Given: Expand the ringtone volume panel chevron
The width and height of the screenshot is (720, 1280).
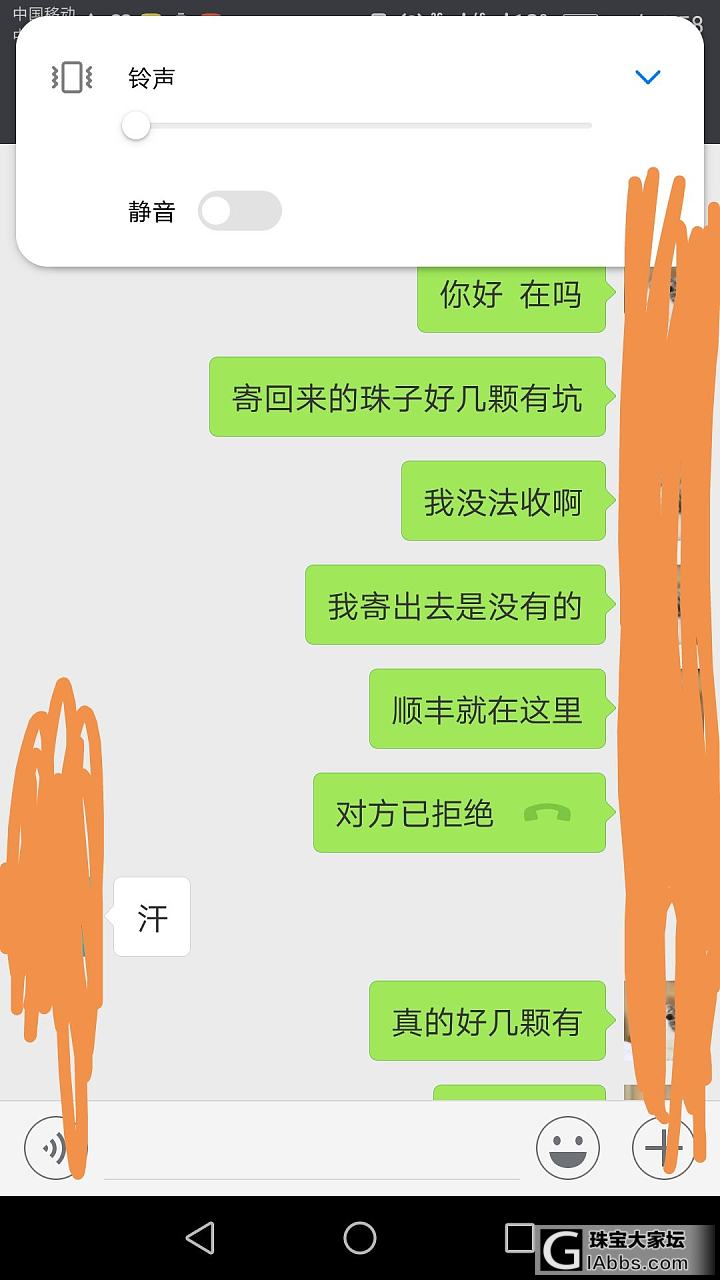Looking at the screenshot, I should tap(648, 77).
